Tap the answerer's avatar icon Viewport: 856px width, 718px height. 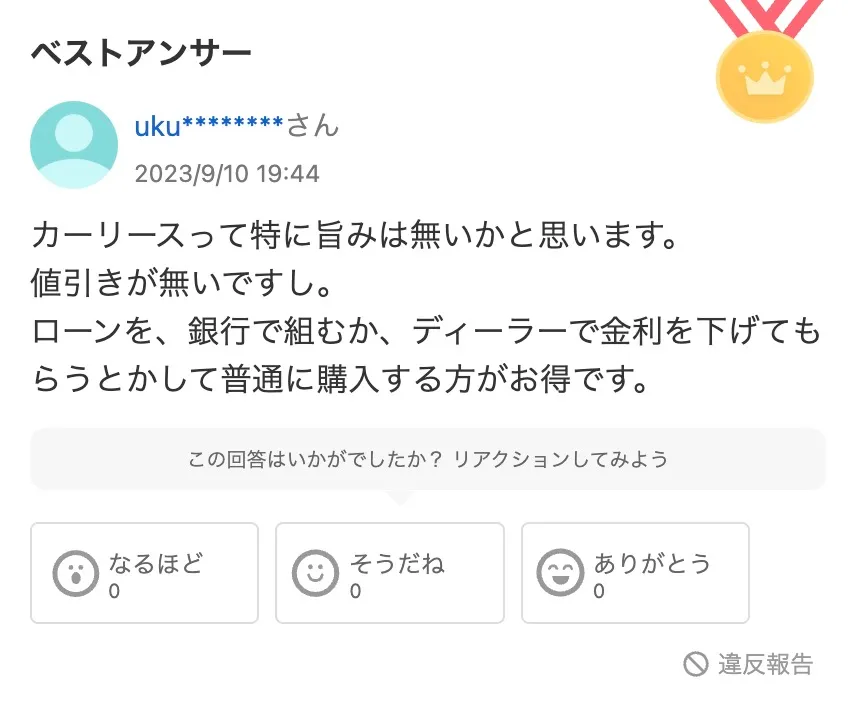(x=75, y=145)
